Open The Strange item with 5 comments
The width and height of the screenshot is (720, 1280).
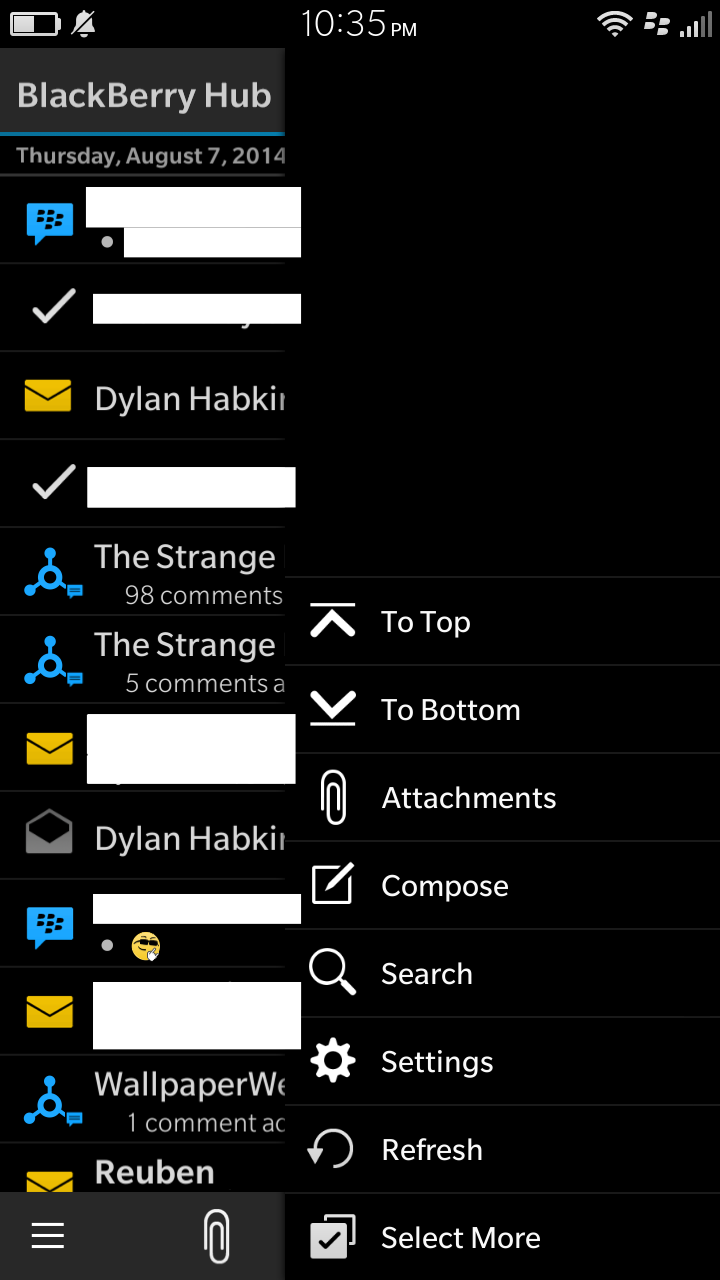pyautogui.click(x=142, y=659)
